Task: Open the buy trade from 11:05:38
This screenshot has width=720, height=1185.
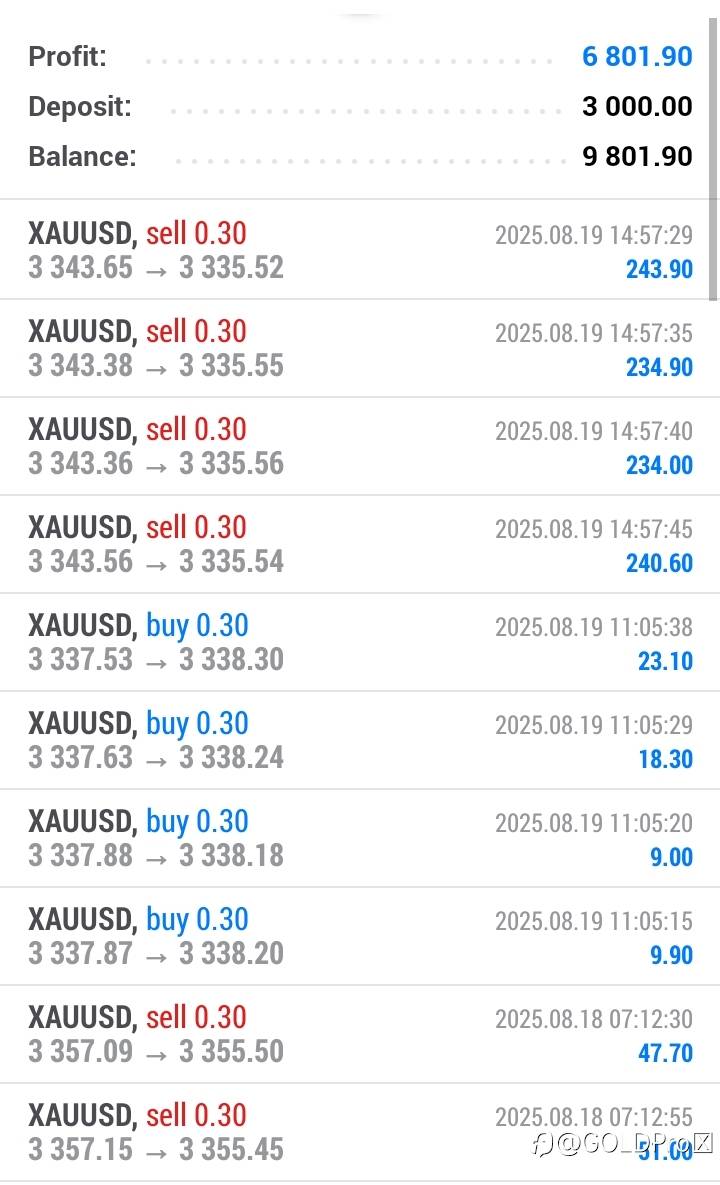Action: coord(360,642)
